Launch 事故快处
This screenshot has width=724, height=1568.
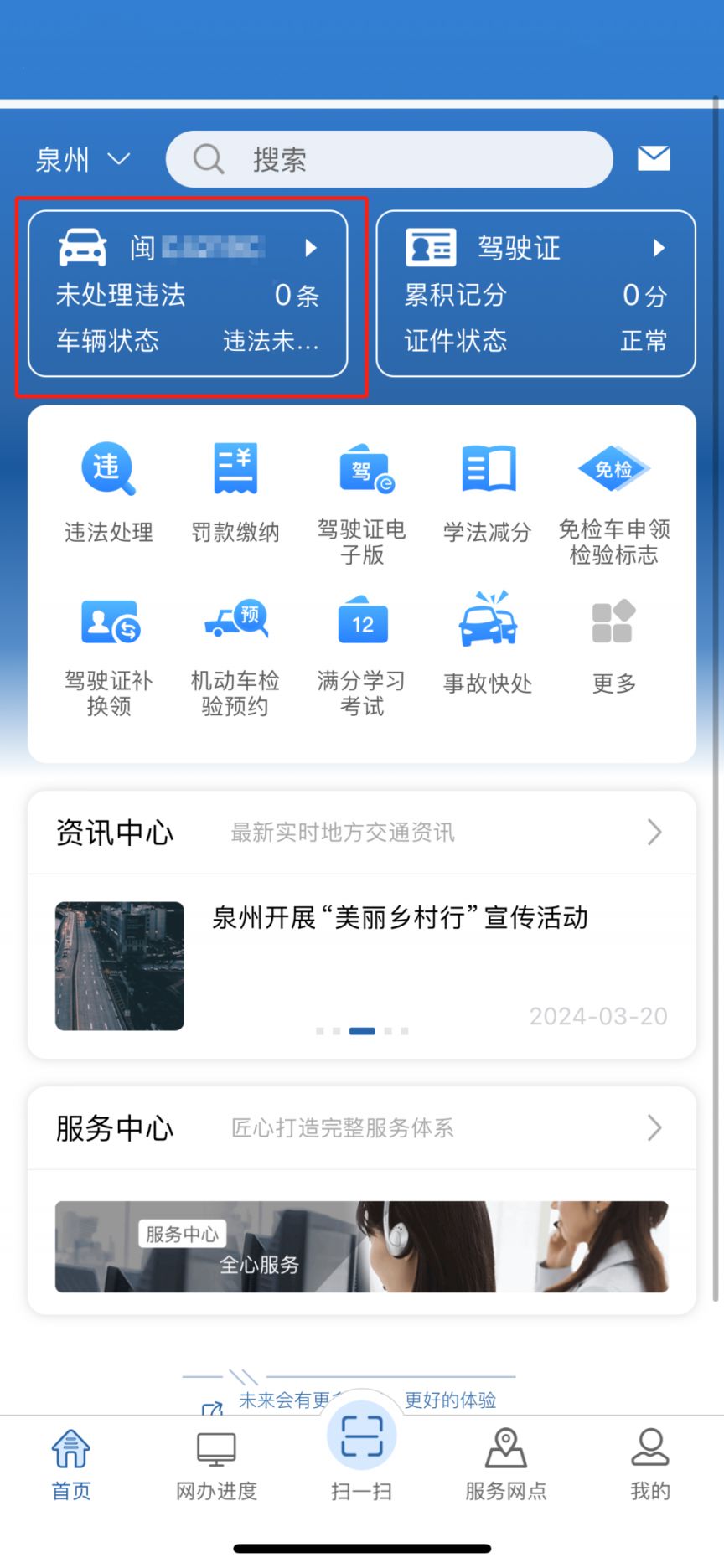pos(488,643)
